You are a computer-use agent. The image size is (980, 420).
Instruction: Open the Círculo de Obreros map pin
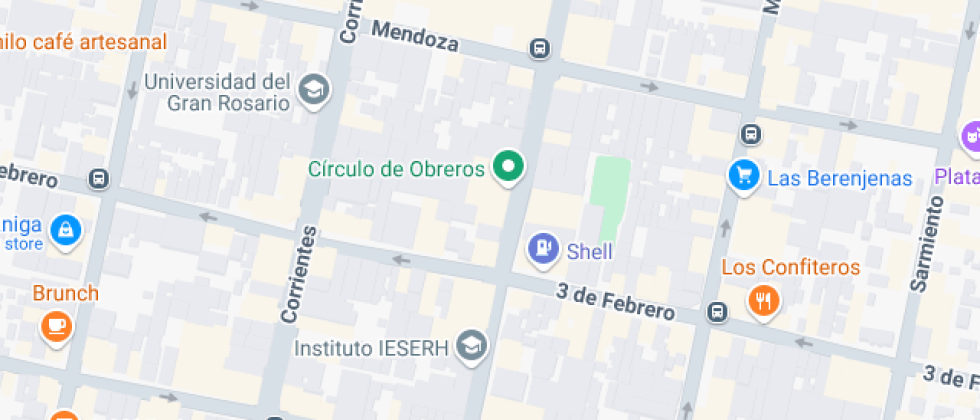click(x=508, y=168)
